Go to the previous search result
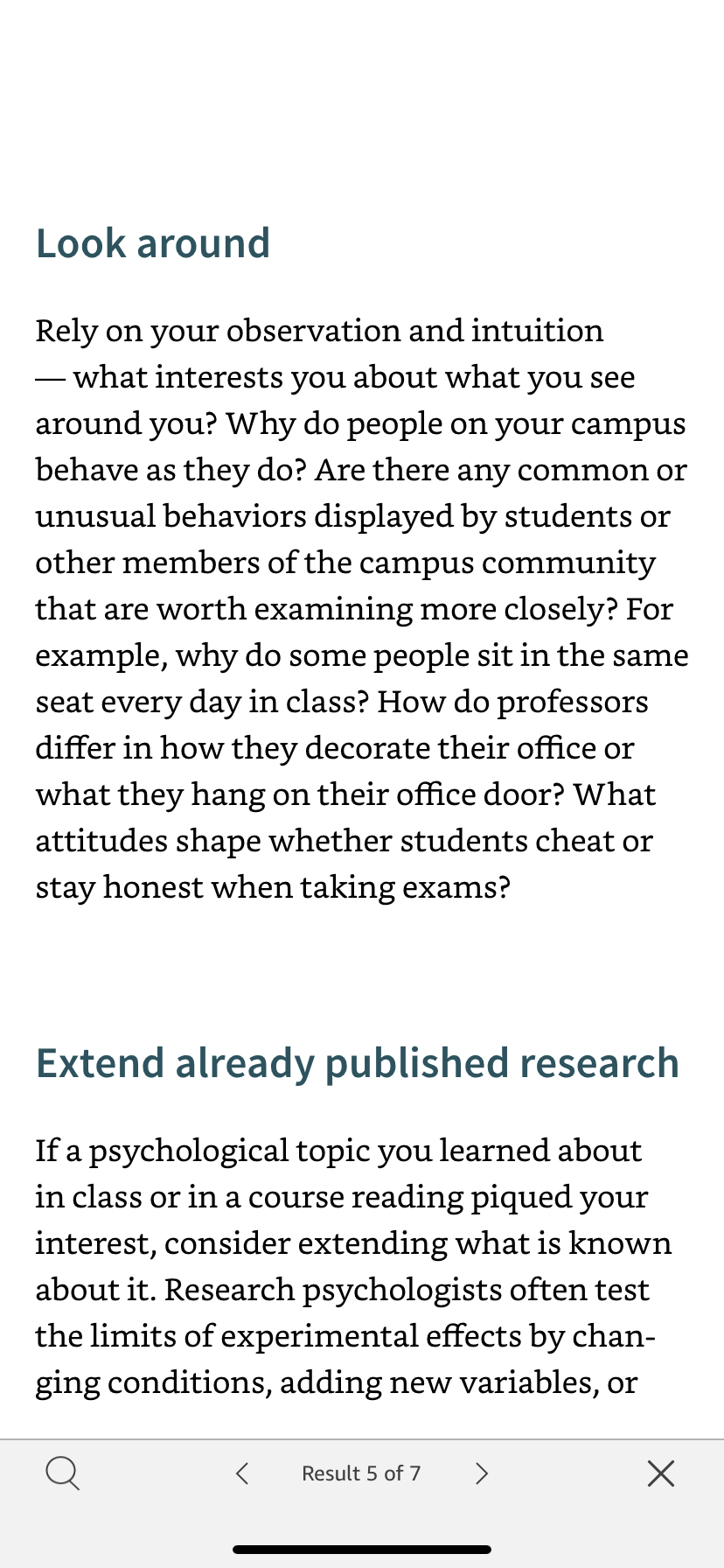The height and width of the screenshot is (1568, 724). (x=242, y=1473)
